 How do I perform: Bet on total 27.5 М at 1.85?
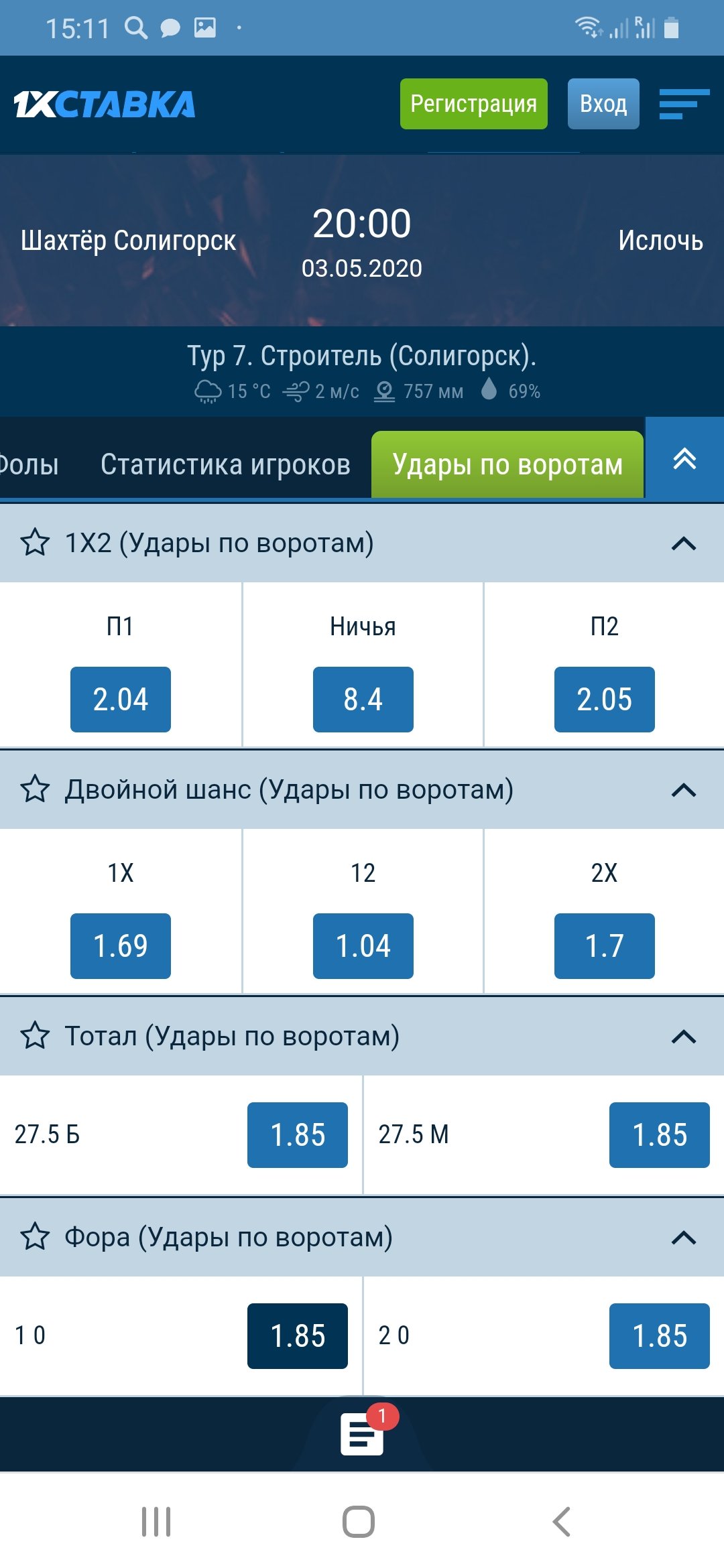pos(659,1134)
